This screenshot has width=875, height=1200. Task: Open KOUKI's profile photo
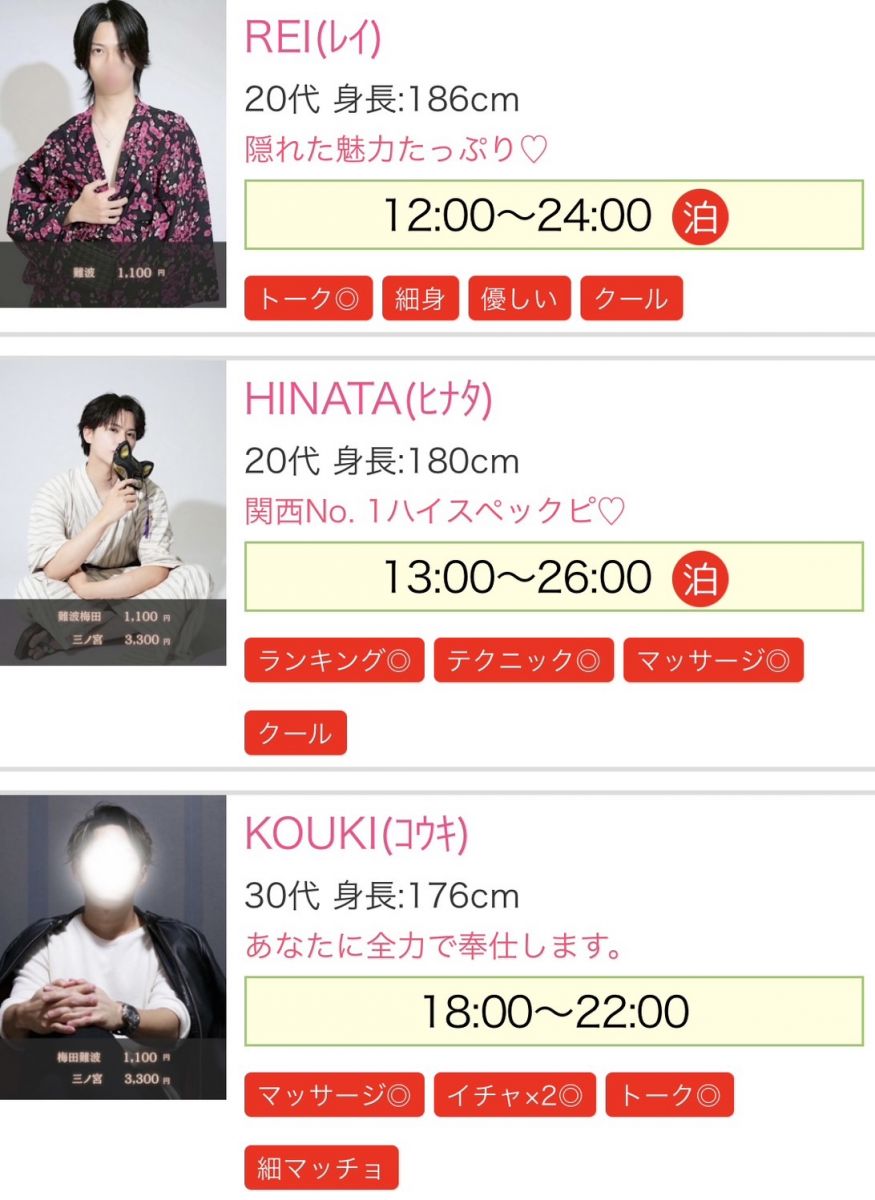point(113,947)
